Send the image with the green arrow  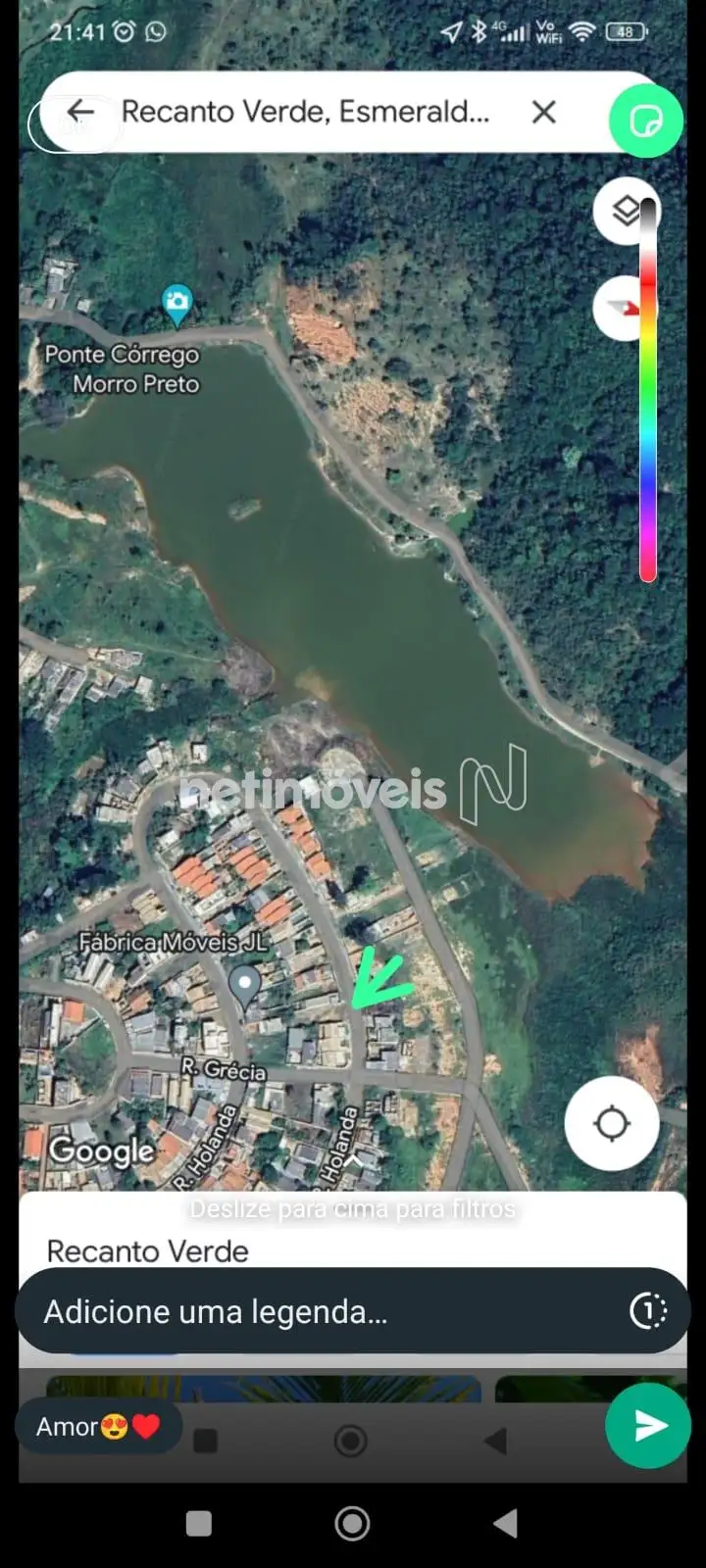pyautogui.click(x=648, y=1426)
